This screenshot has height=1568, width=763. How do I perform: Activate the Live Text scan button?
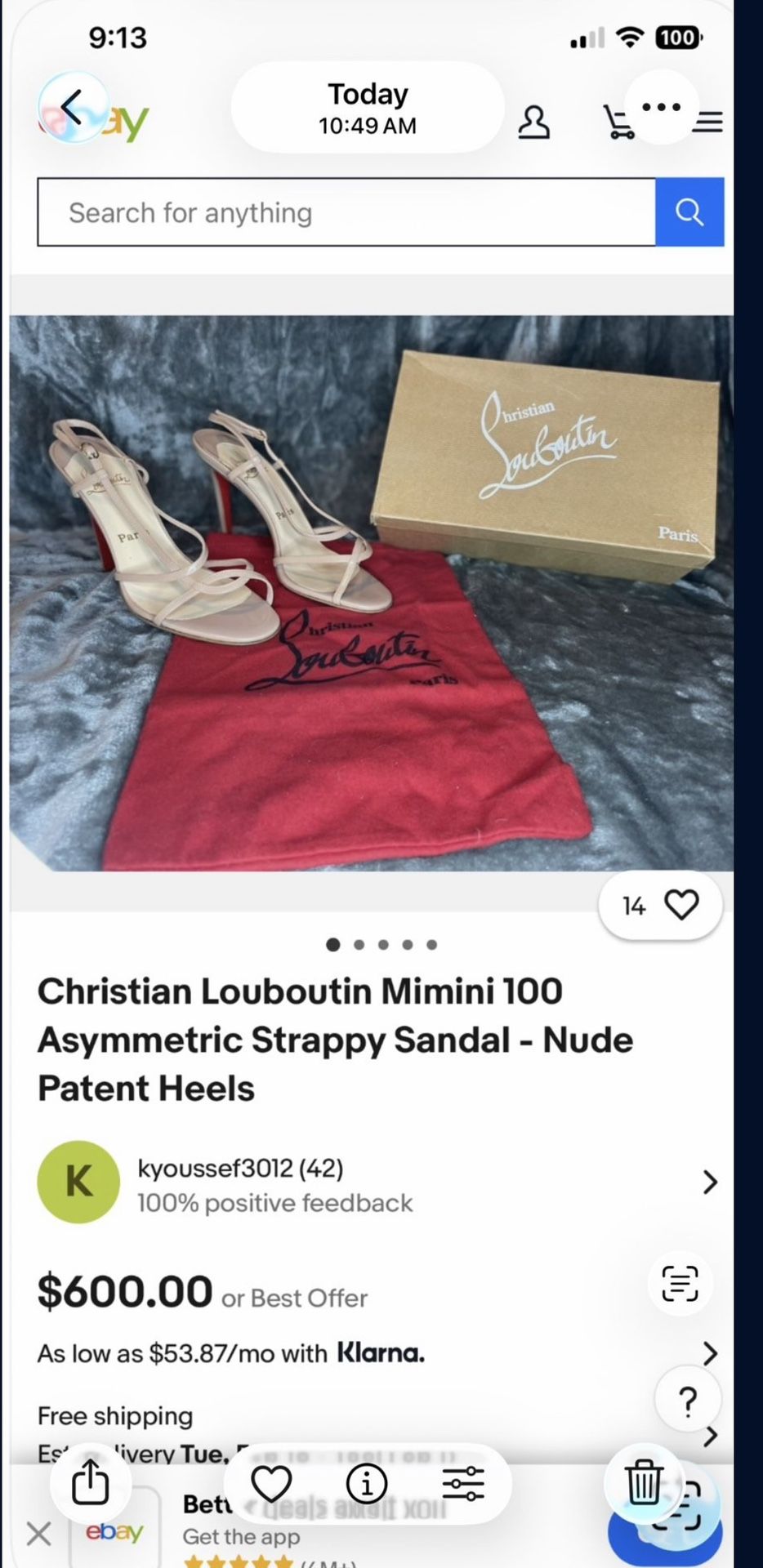point(680,1283)
